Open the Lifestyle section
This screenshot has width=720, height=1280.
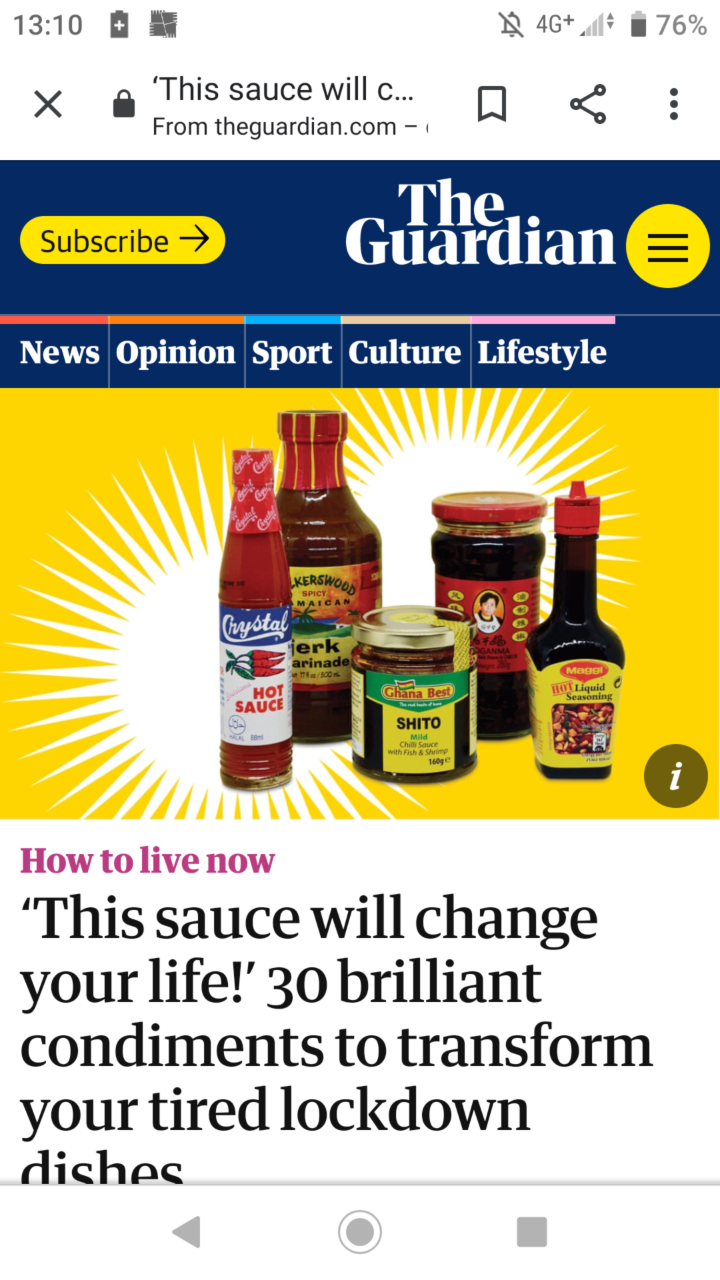(542, 353)
